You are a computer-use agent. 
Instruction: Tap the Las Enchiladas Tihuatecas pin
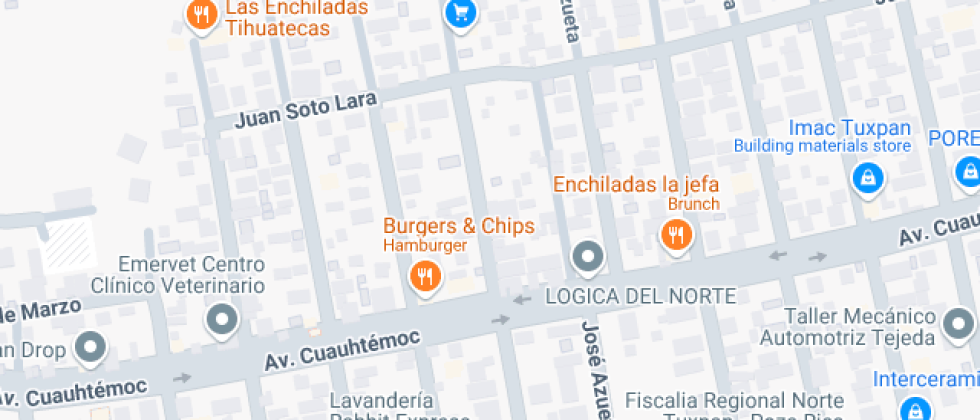pyautogui.click(x=203, y=14)
